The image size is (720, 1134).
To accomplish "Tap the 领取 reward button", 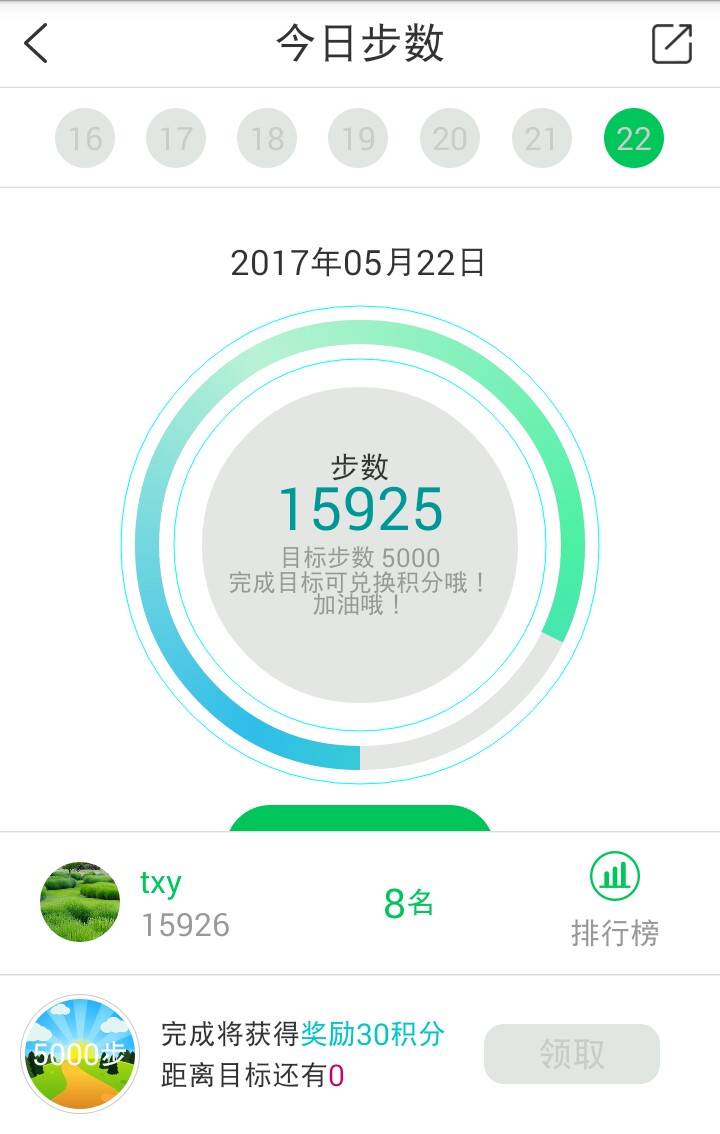I will [x=572, y=1054].
